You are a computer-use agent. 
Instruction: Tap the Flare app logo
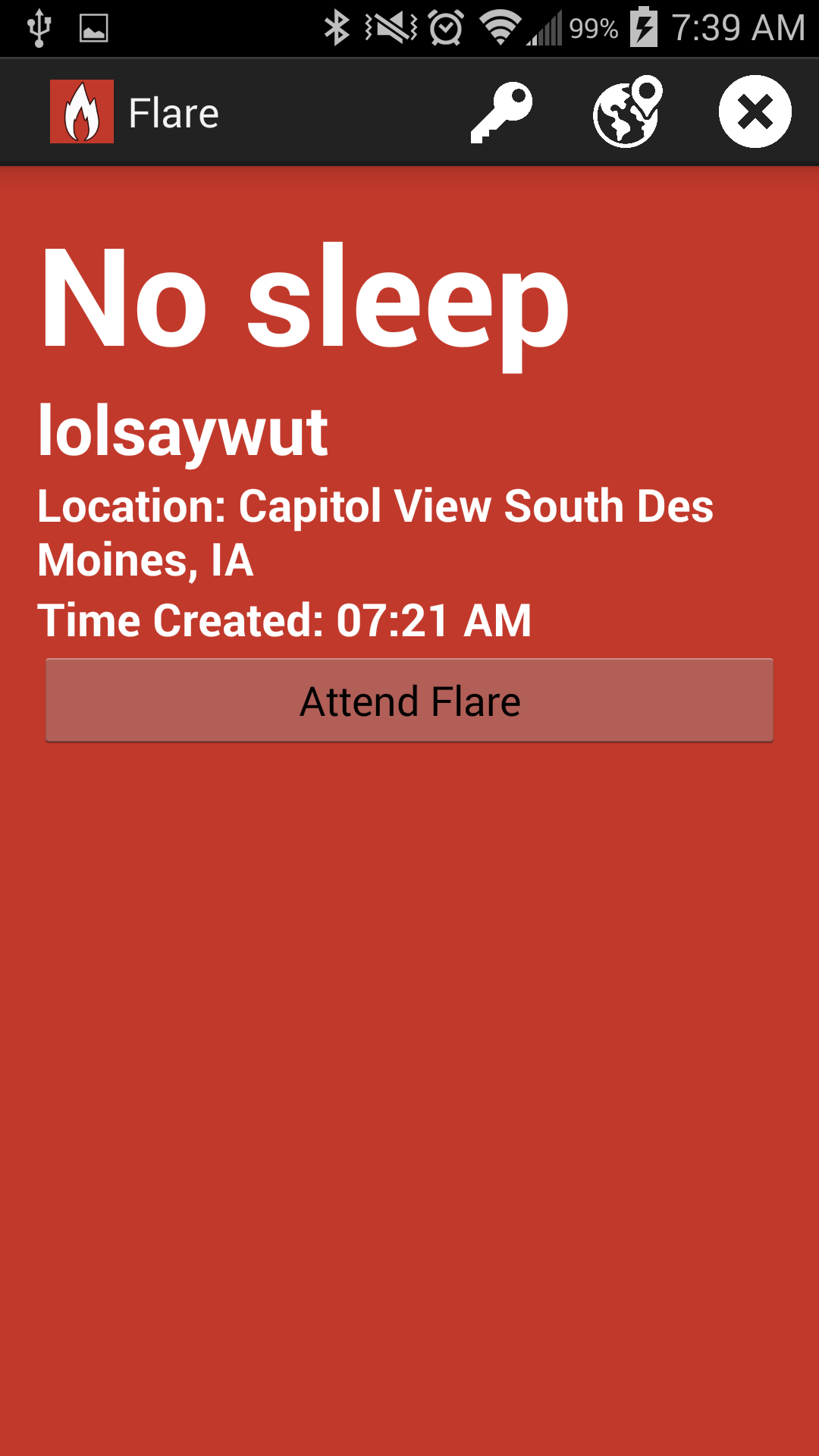82,112
